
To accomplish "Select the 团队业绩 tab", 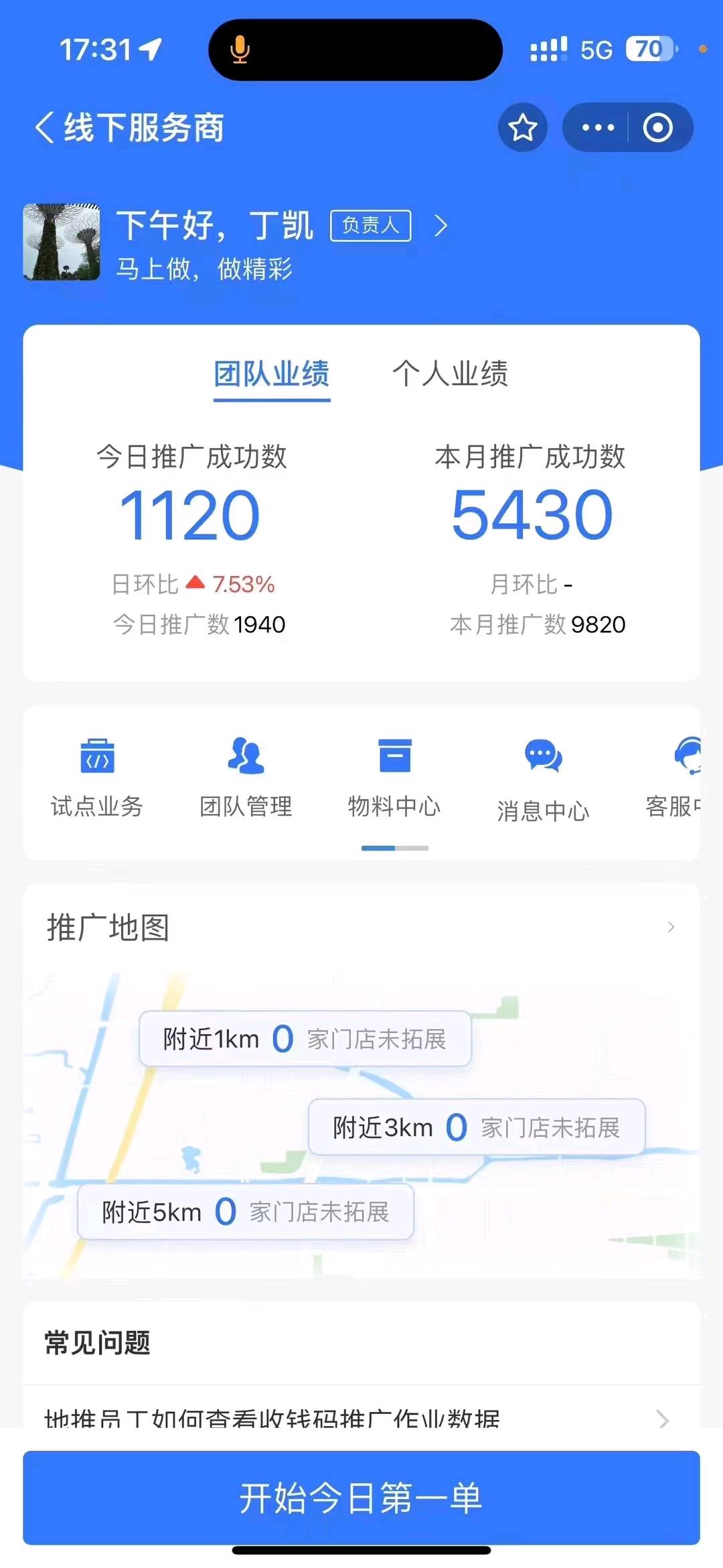I will tap(272, 374).
